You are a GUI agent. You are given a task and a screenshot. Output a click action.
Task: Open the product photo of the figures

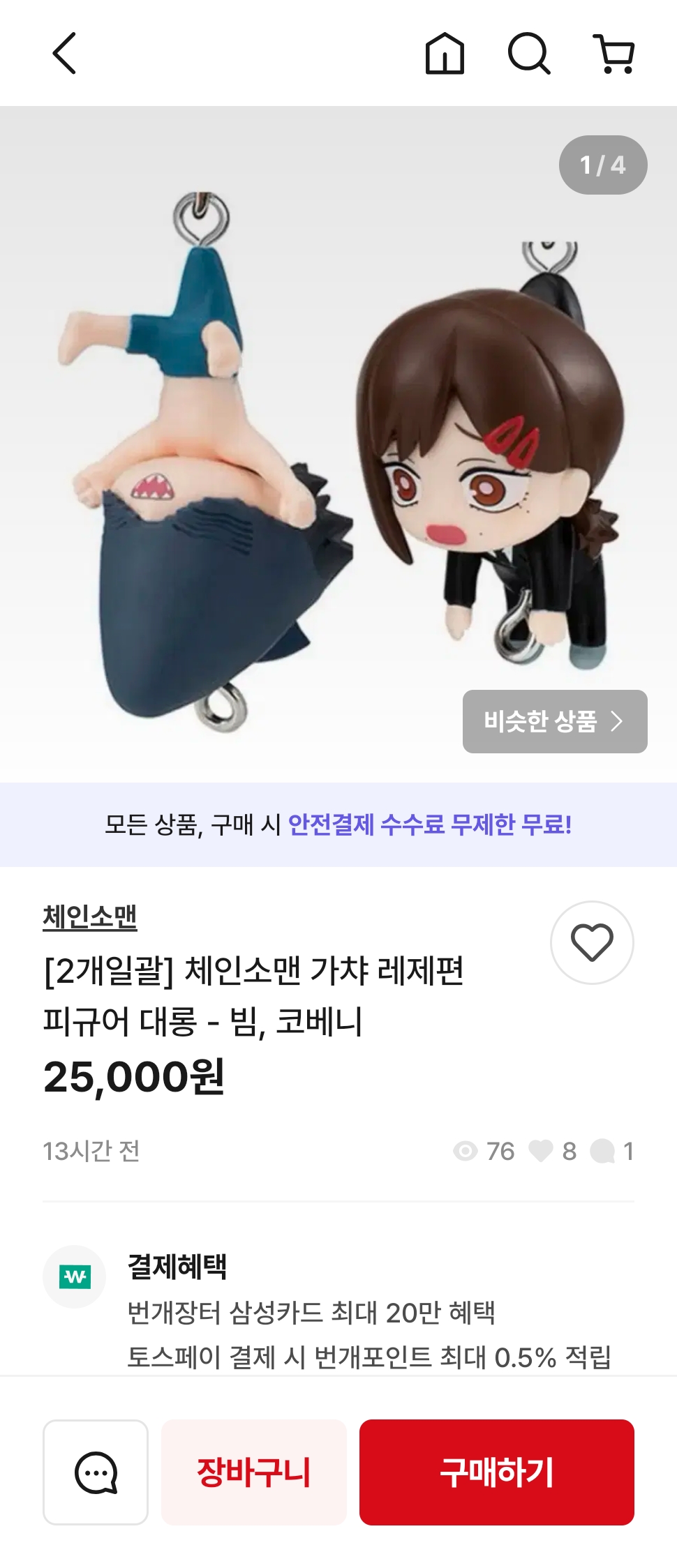338,444
